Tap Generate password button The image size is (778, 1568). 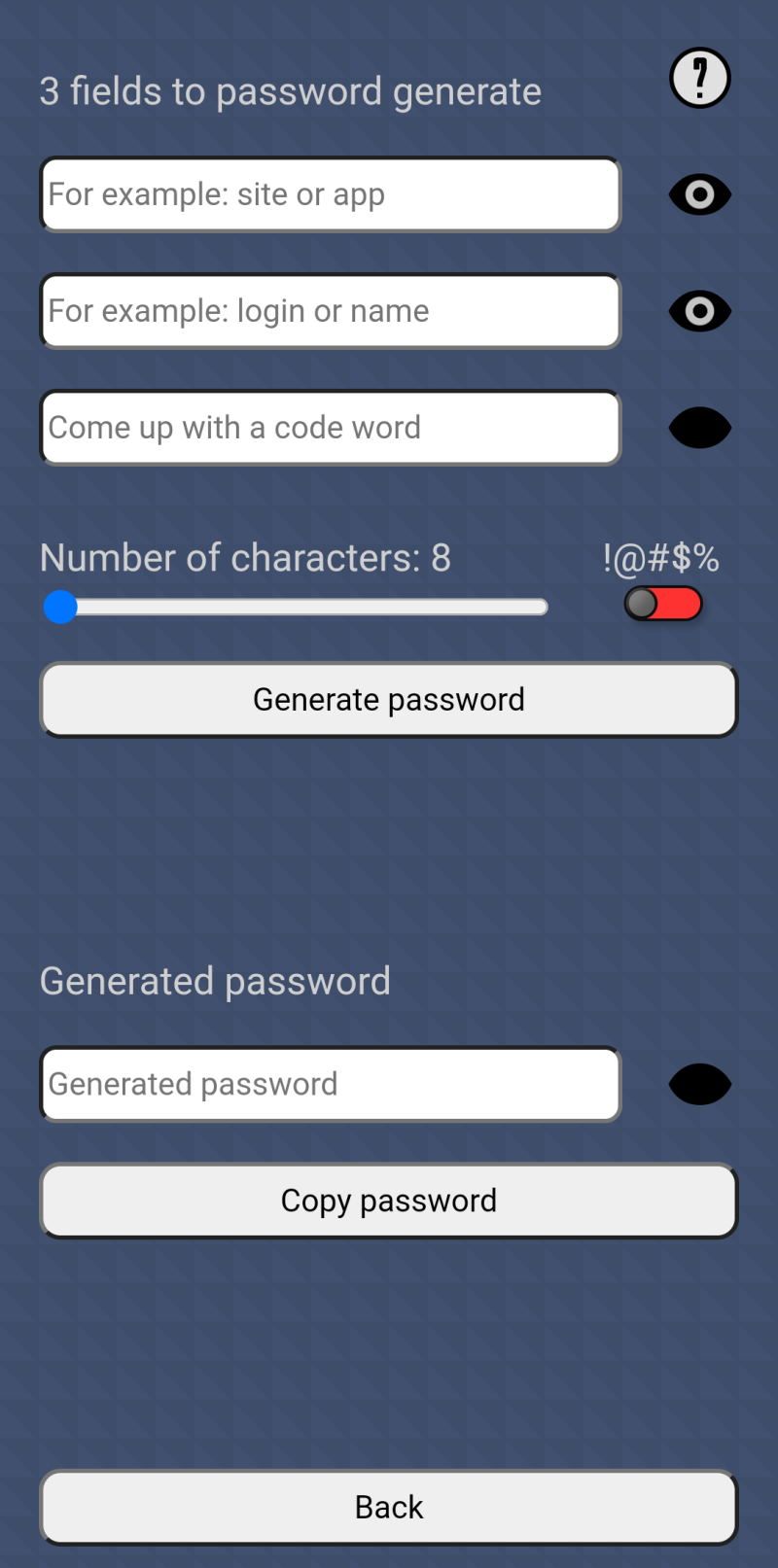point(388,700)
